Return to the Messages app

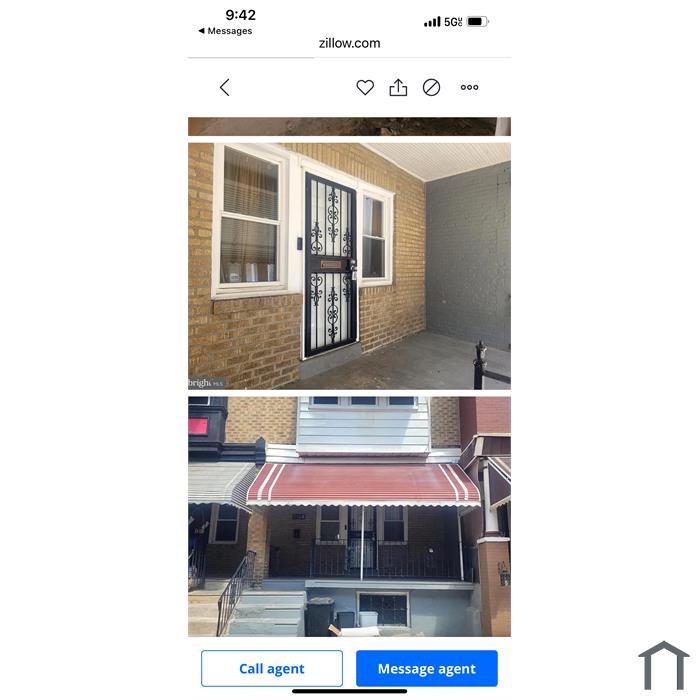[225, 31]
